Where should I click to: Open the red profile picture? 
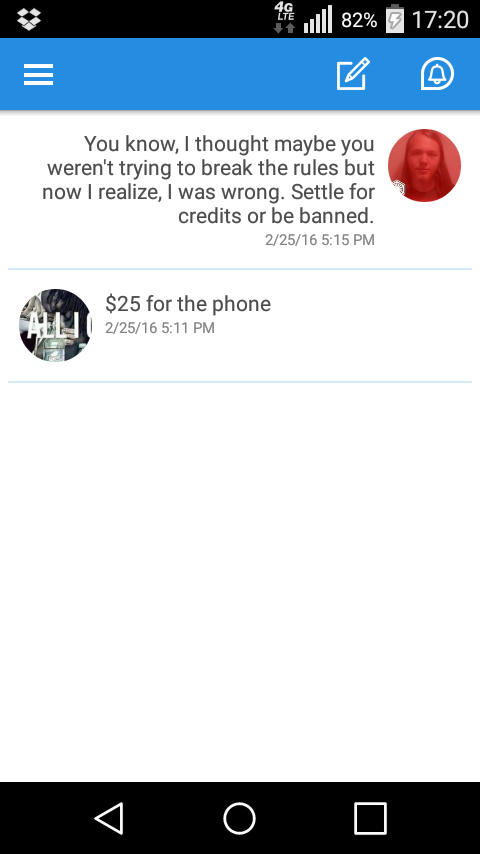coord(424,166)
